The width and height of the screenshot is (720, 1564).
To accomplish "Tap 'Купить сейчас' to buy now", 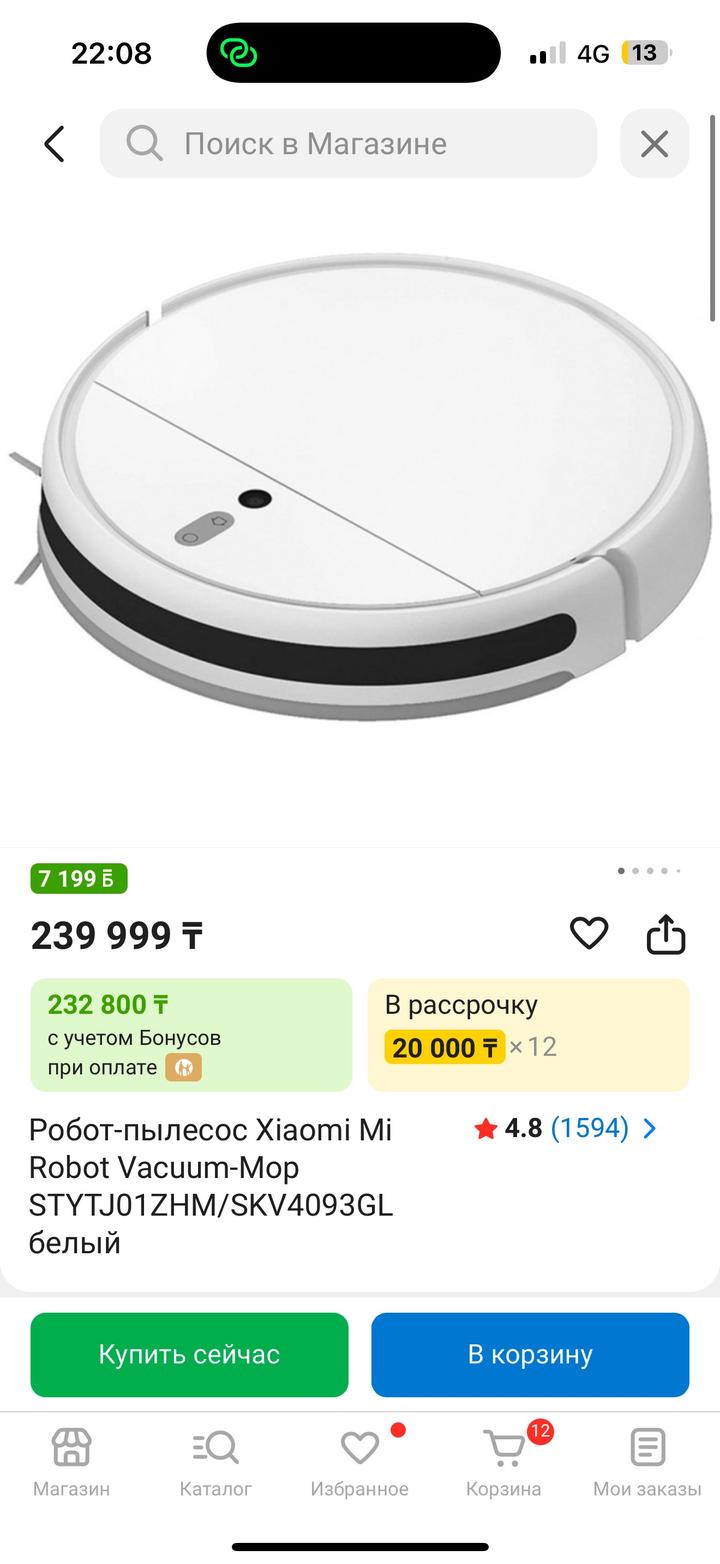I will tap(189, 1355).
